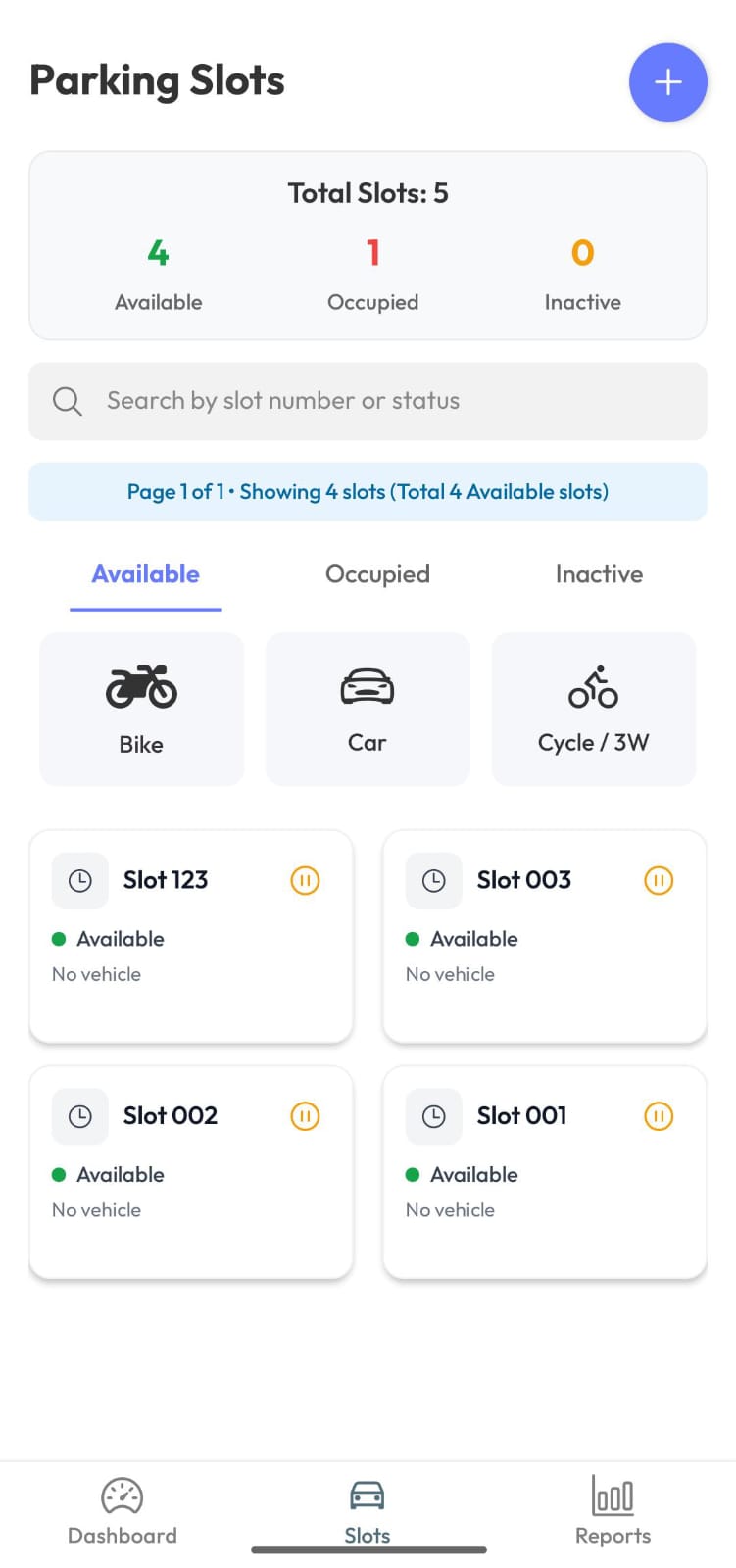
Task: Toggle deactivation on Slot 123
Action: pyautogui.click(x=305, y=880)
